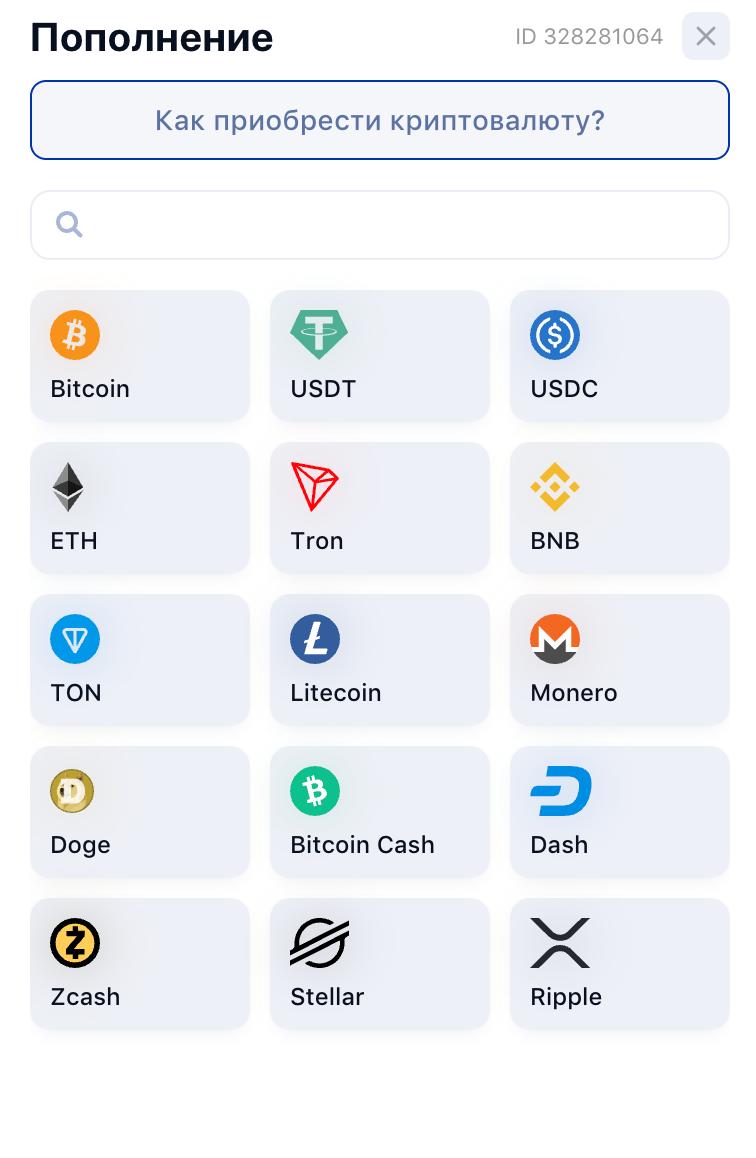Close the Пополнение dialog

coord(705,37)
